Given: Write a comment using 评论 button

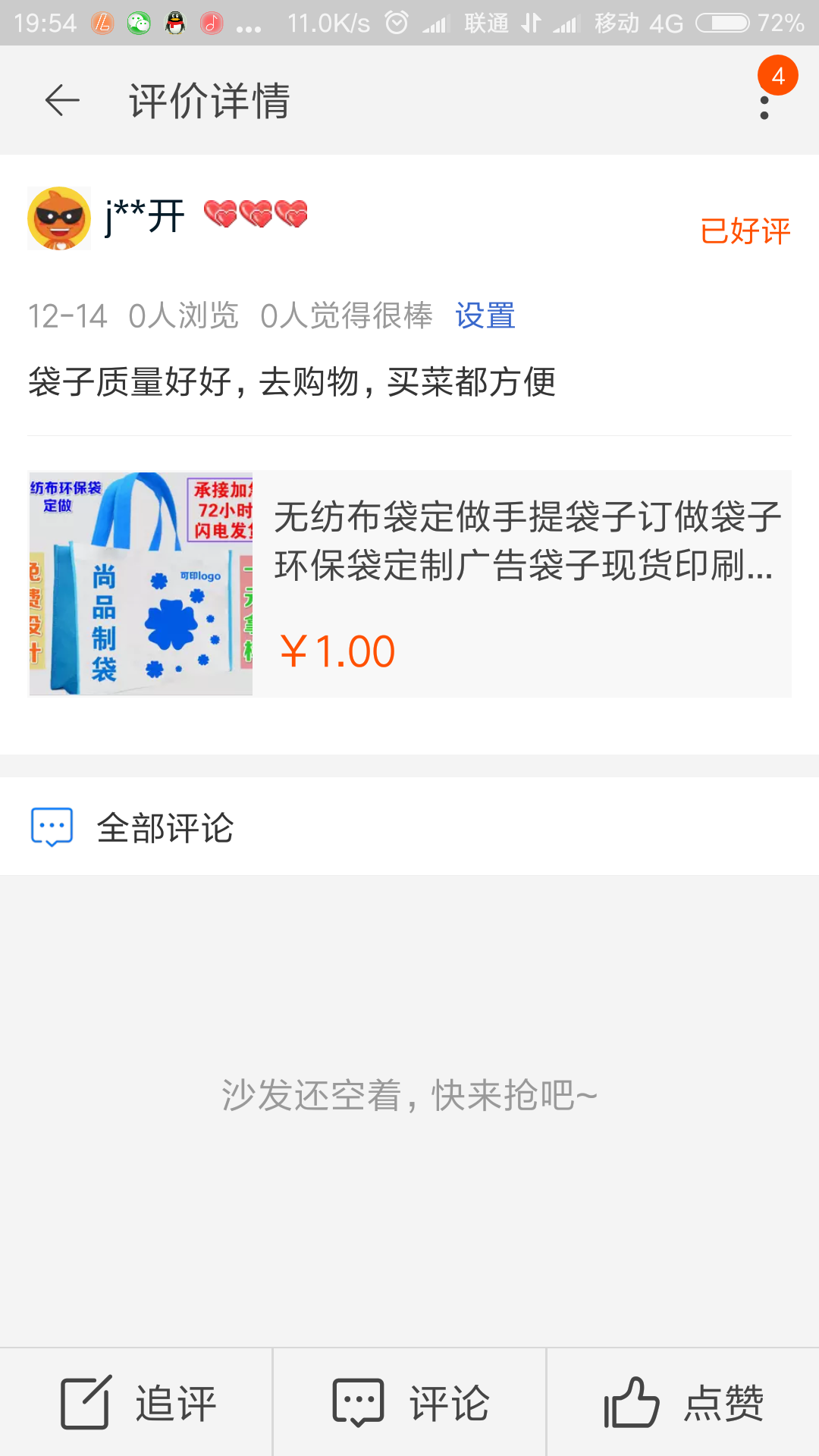Looking at the screenshot, I should pyautogui.click(x=410, y=1402).
